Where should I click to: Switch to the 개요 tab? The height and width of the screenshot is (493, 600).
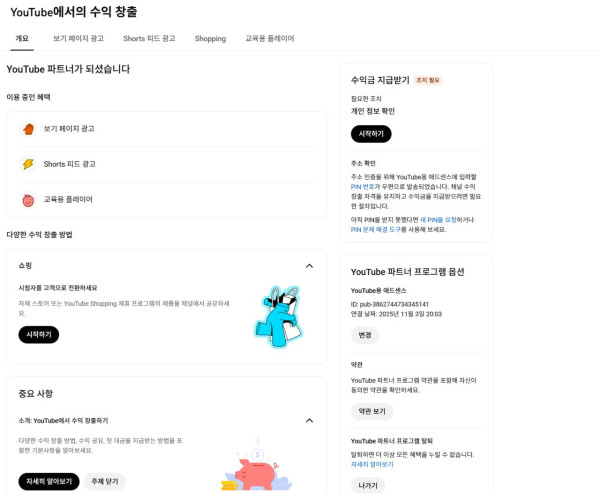click(21, 38)
